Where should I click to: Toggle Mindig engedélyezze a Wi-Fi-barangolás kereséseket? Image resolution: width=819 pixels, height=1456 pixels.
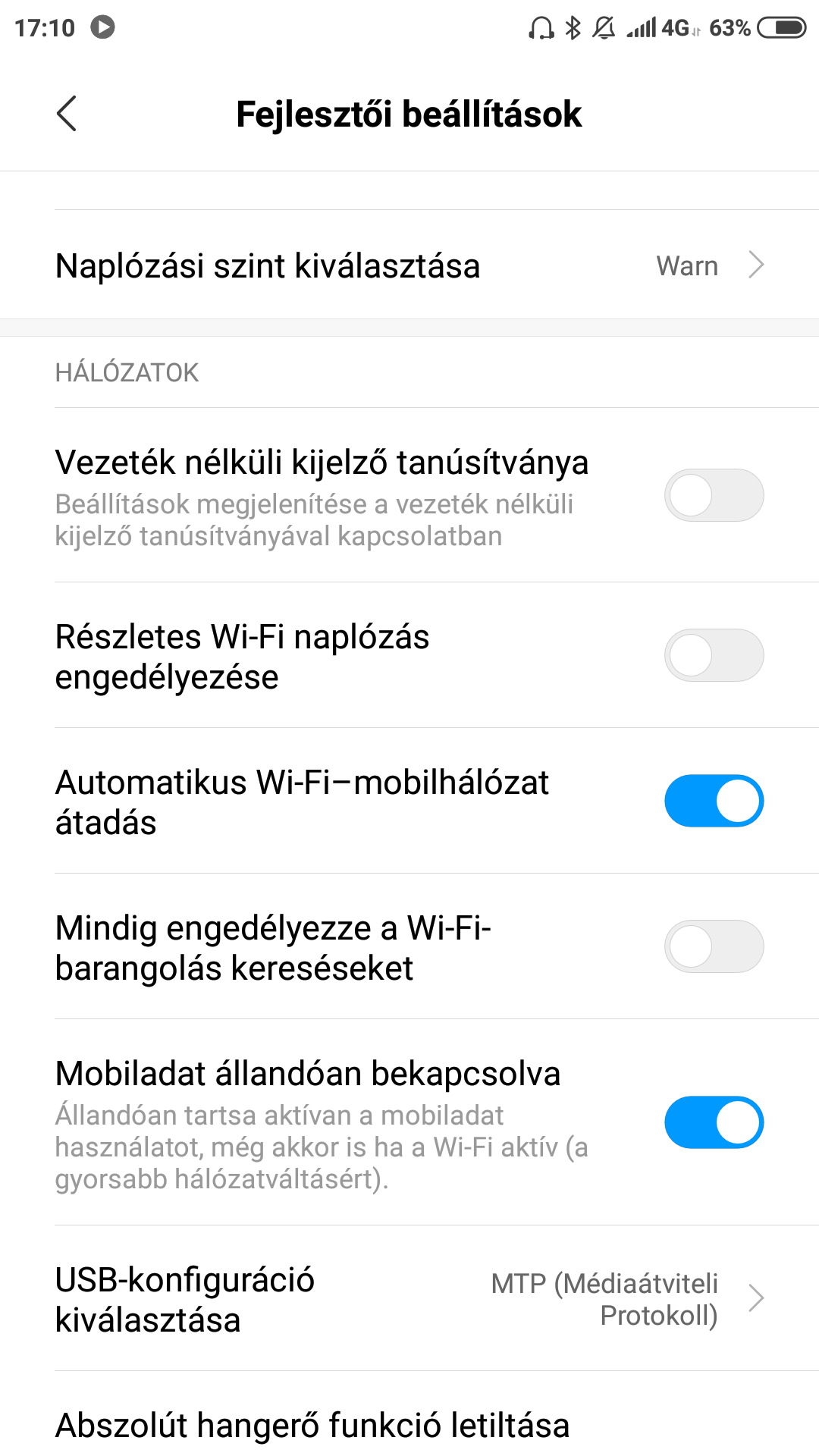tap(714, 946)
